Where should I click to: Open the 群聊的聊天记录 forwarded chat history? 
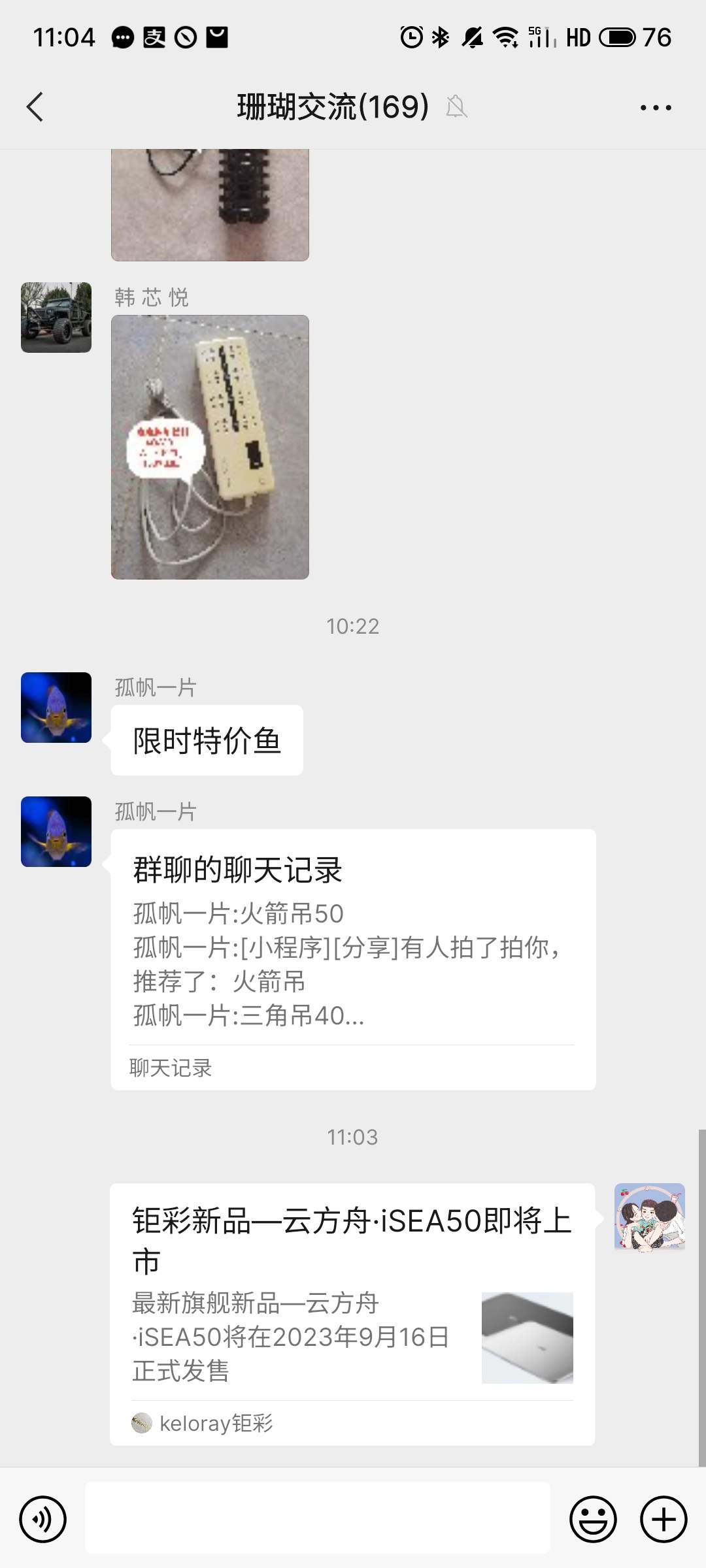pyautogui.click(x=353, y=959)
